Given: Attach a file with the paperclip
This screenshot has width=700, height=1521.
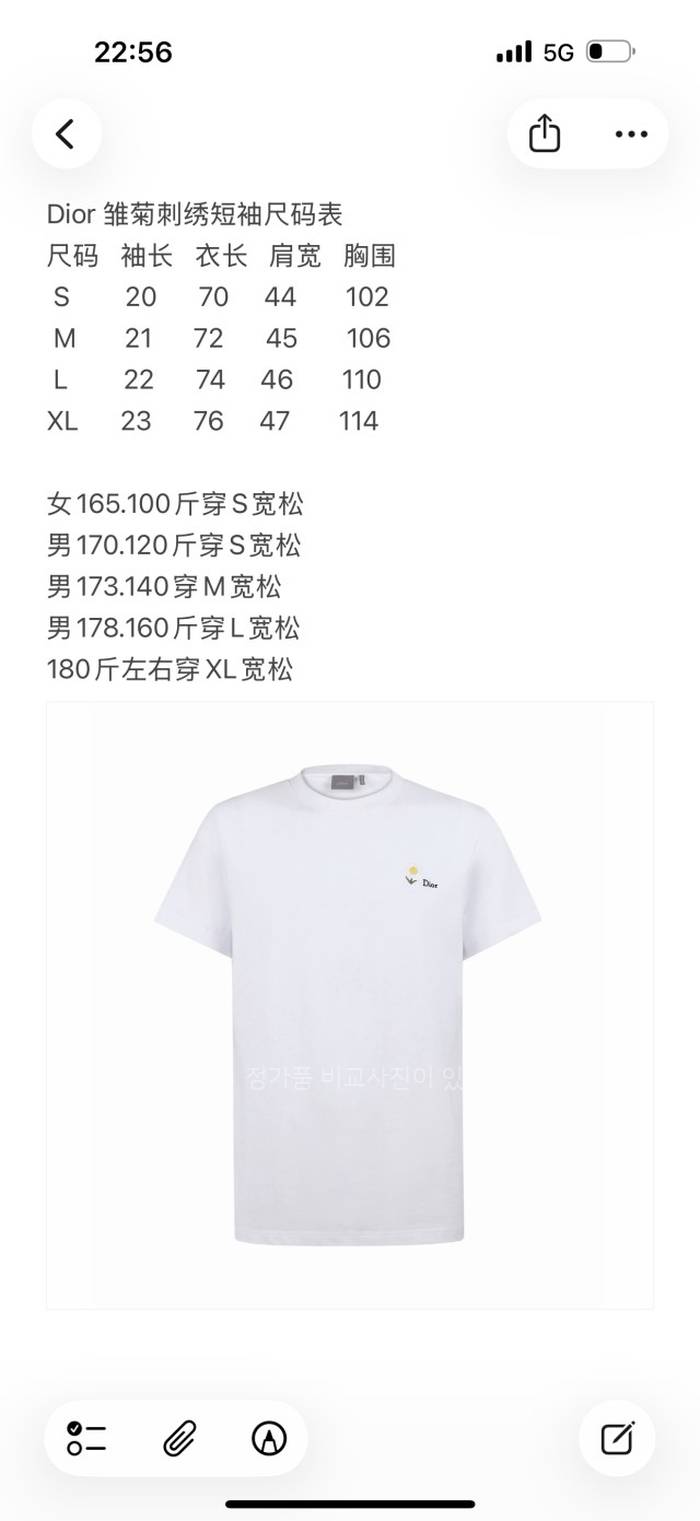Looking at the screenshot, I should coord(179,1438).
